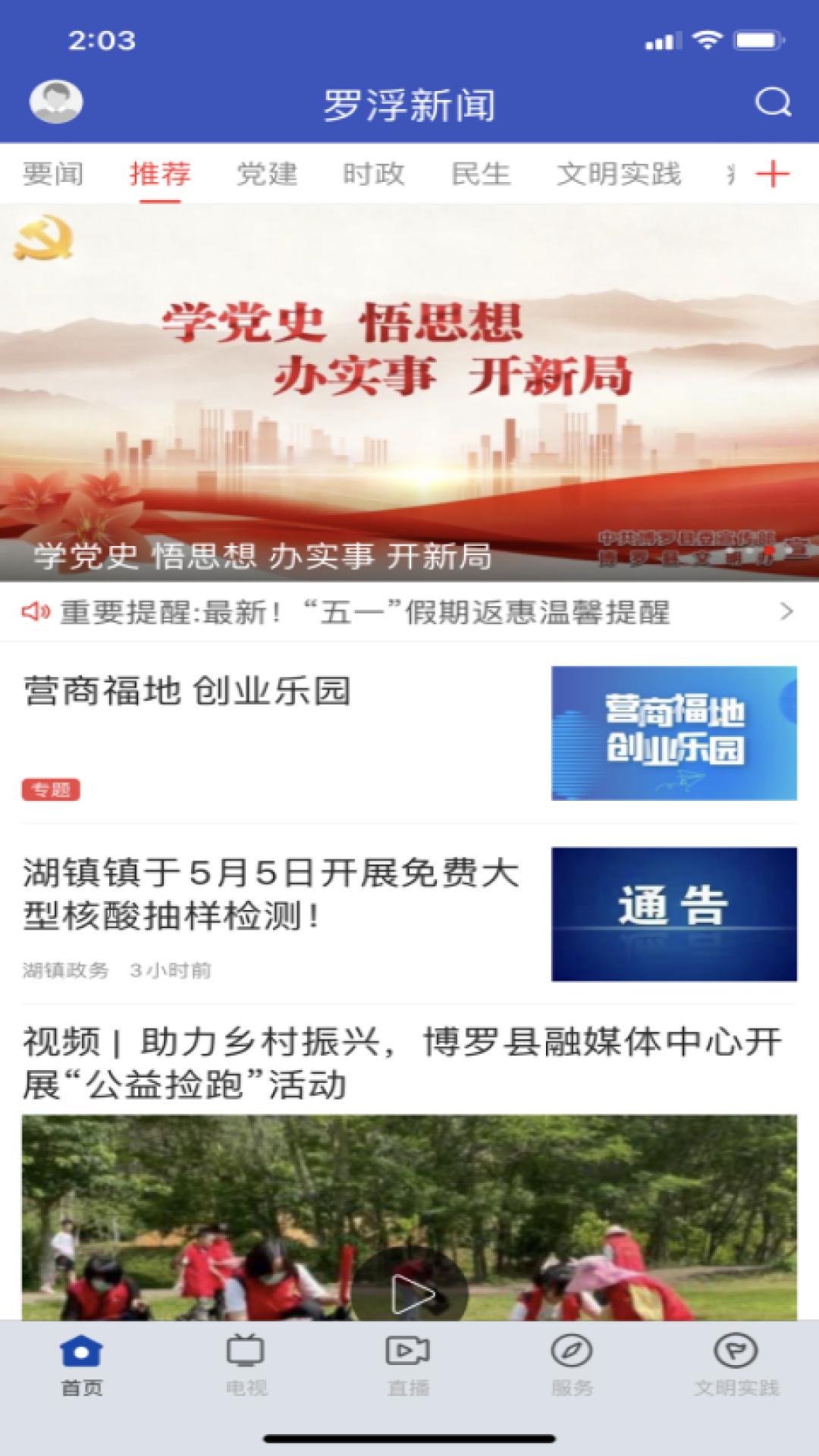Switch to the 要闻 tab
This screenshot has width=819, height=1456.
coord(53,174)
